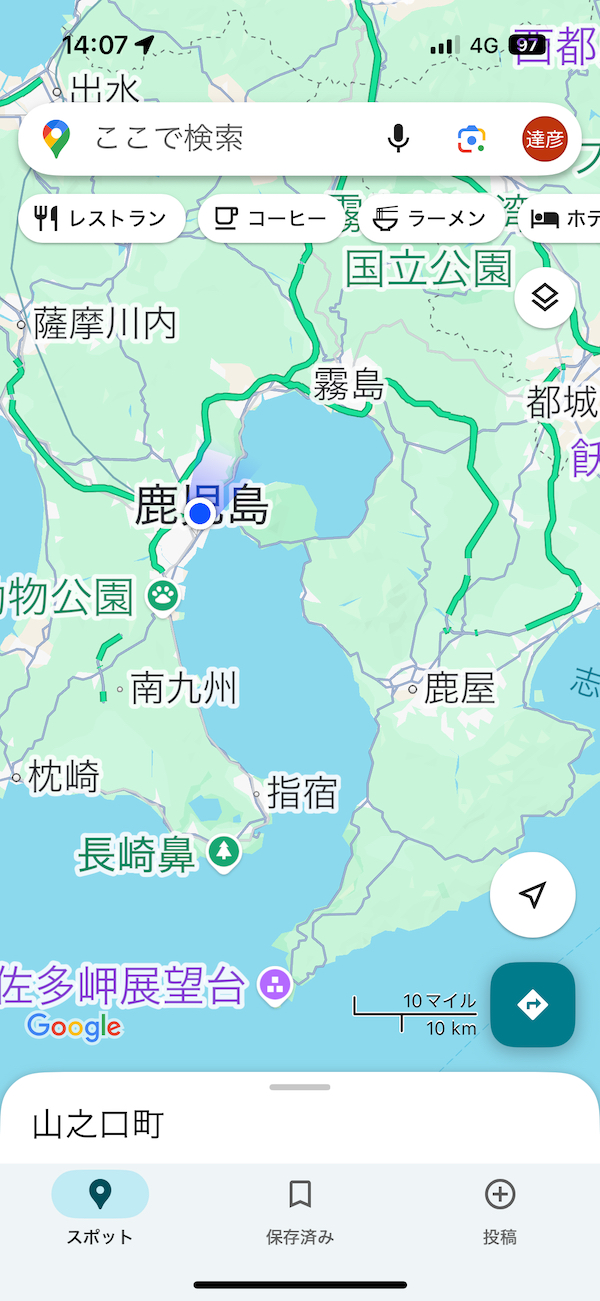This screenshot has height=1301, width=600.
Task: Open the 達彦 account profile
Action: click(x=545, y=138)
